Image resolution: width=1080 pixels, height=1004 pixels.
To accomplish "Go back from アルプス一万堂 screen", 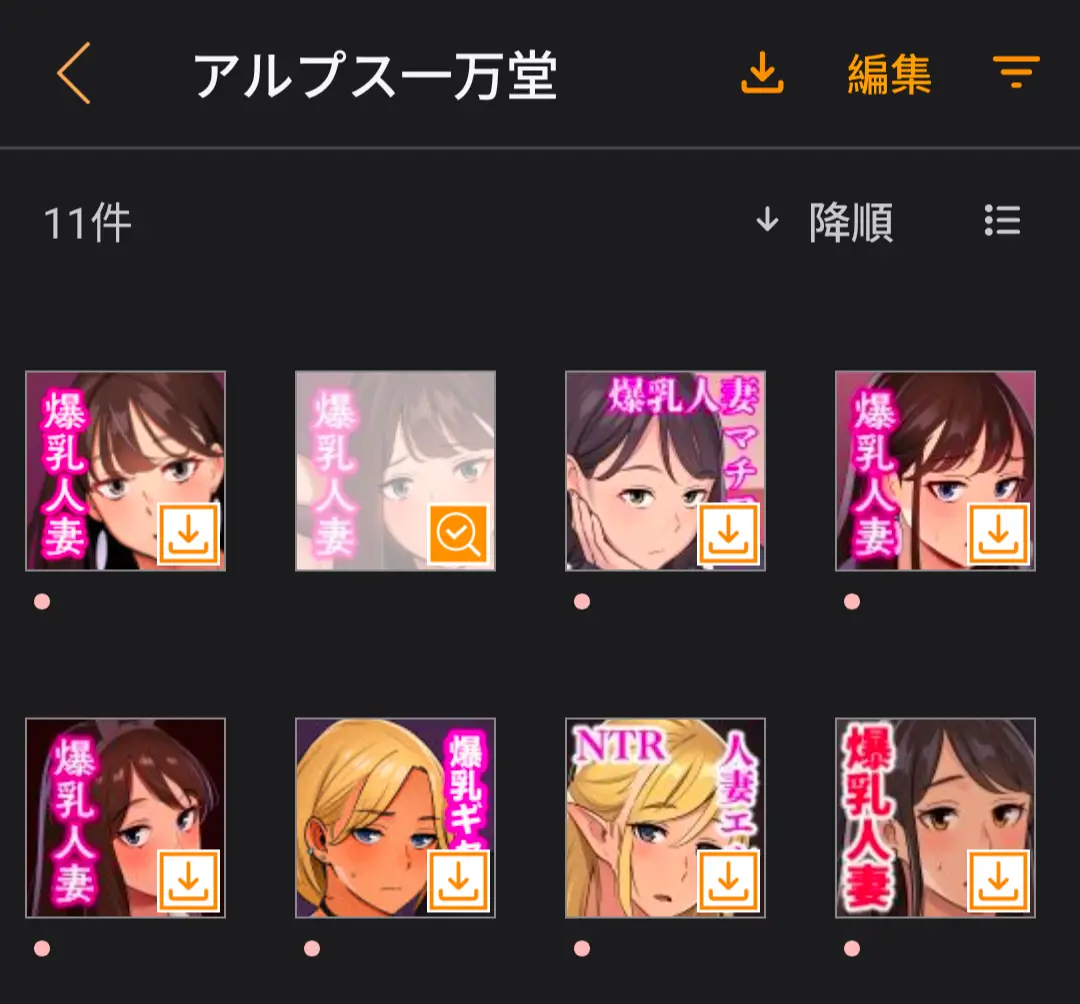I will (x=74, y=73).
